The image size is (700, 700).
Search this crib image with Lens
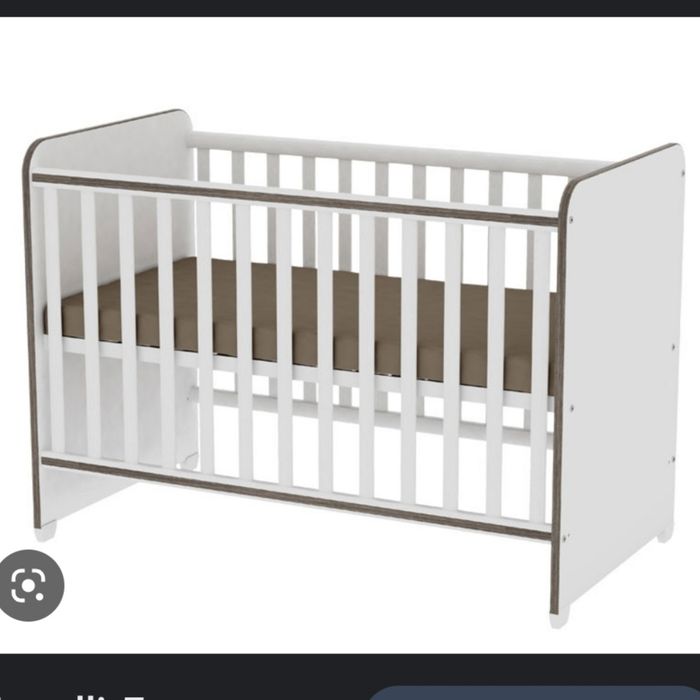tap(30, 585)
